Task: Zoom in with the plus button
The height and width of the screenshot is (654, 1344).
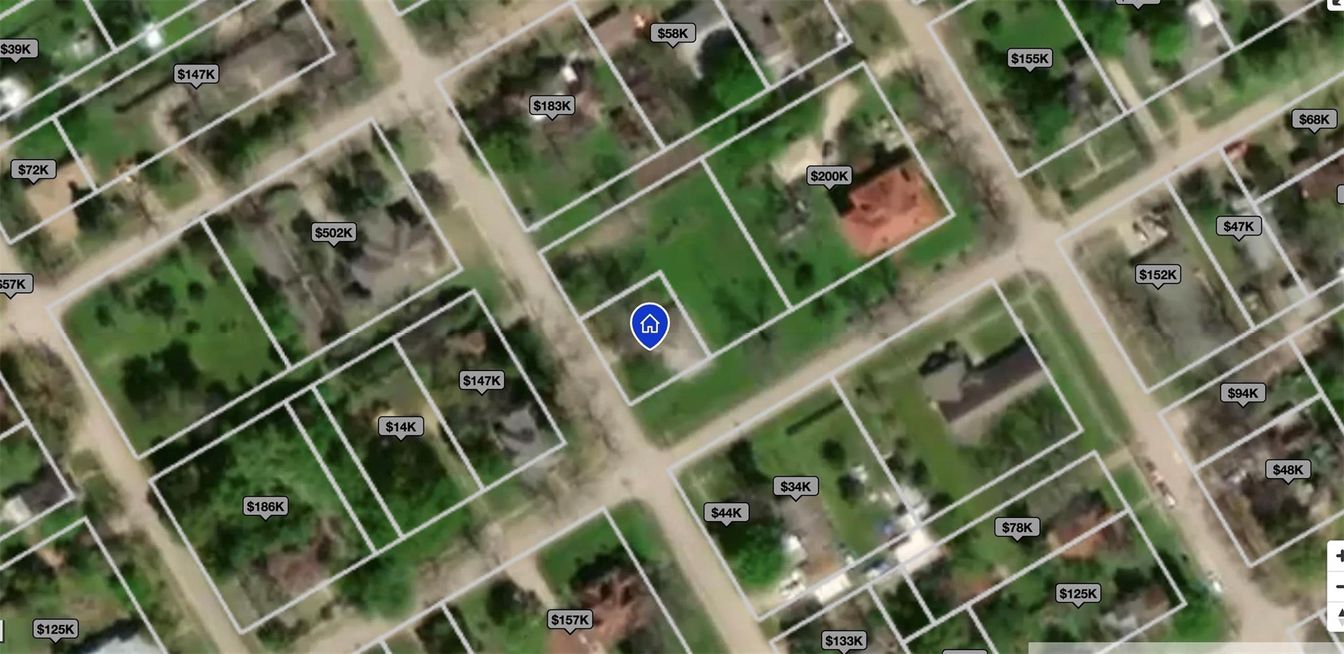Action: coord(1337,556)
